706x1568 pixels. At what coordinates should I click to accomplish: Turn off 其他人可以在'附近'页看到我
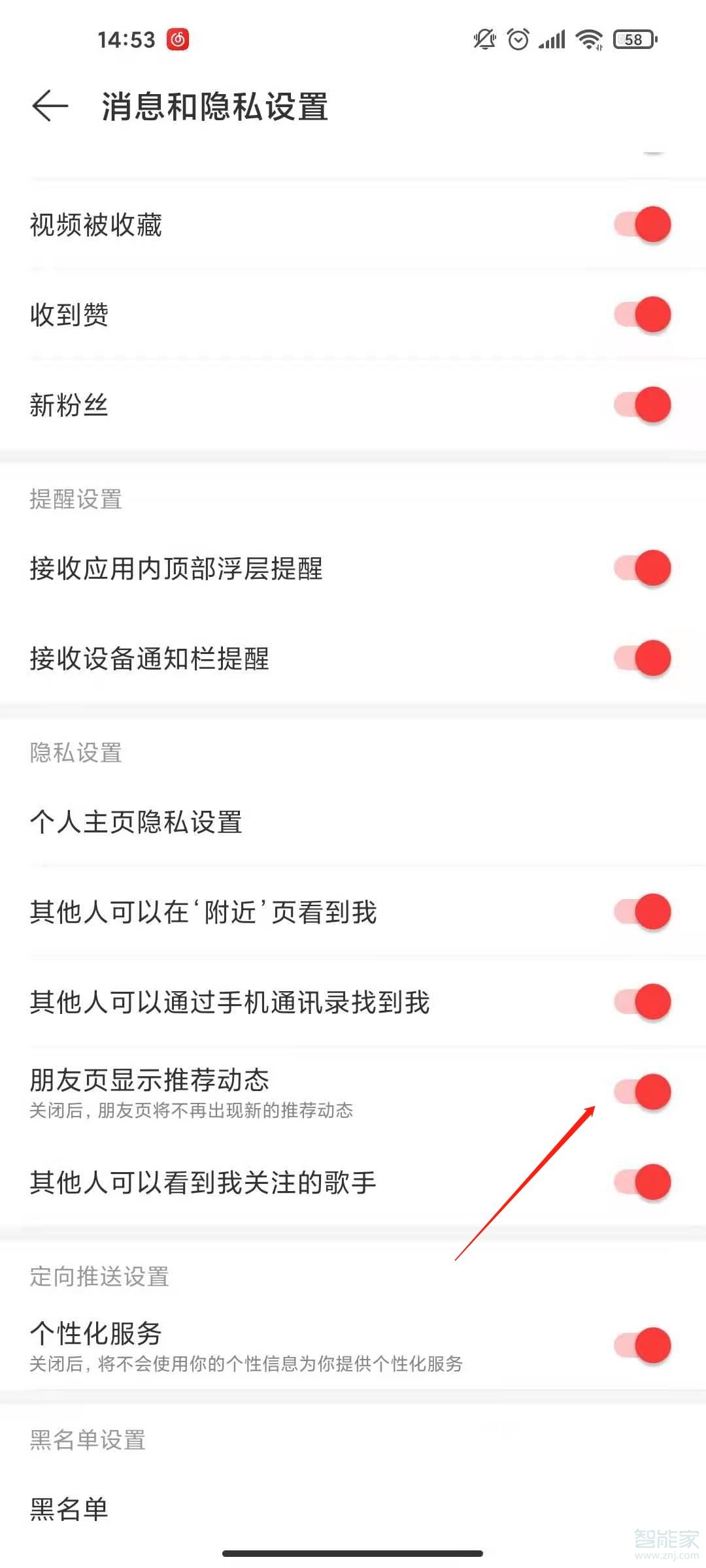pos(641,913)
